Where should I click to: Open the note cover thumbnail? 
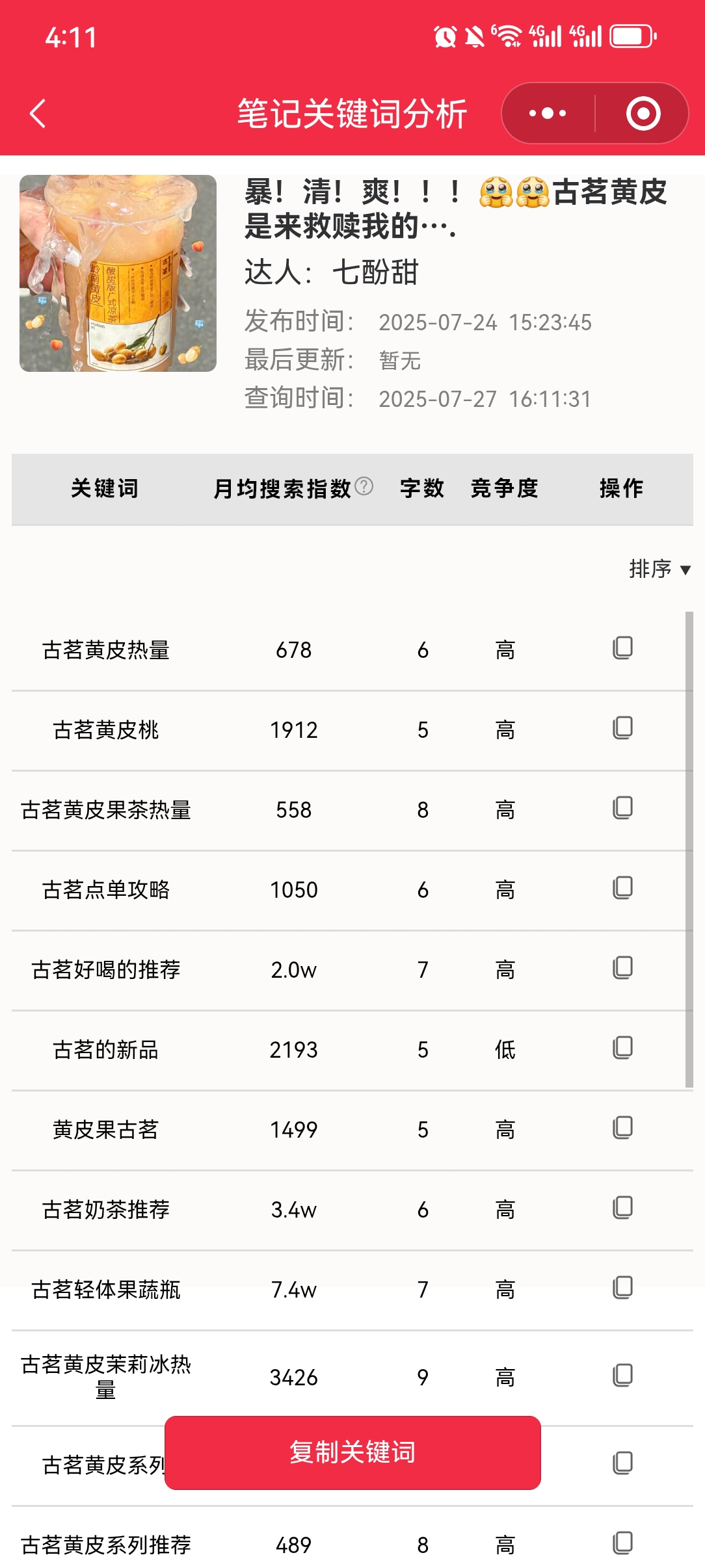(118, 273)
